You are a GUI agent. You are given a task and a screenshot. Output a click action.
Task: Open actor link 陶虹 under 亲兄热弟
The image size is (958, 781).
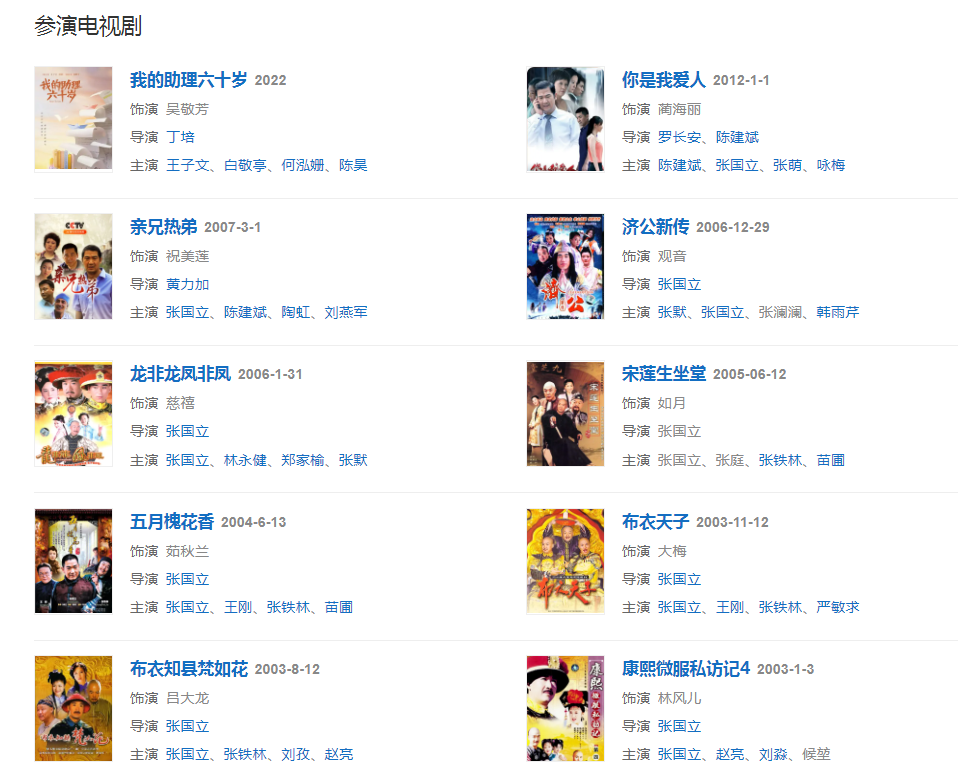tap(295, 313)
